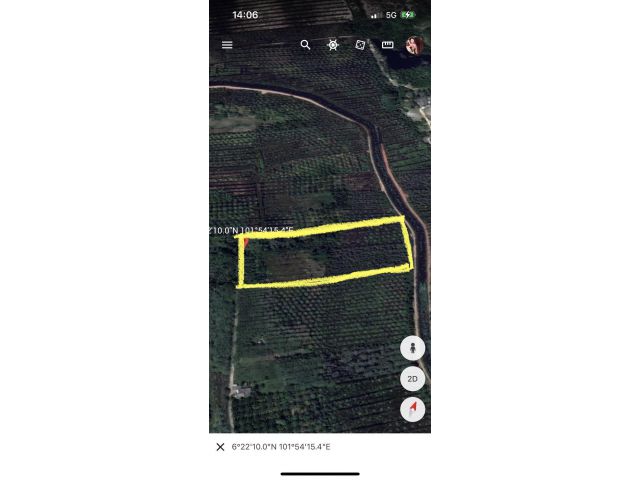Open the hamburger menu
640x480 pixels.
tap(227, 45)
